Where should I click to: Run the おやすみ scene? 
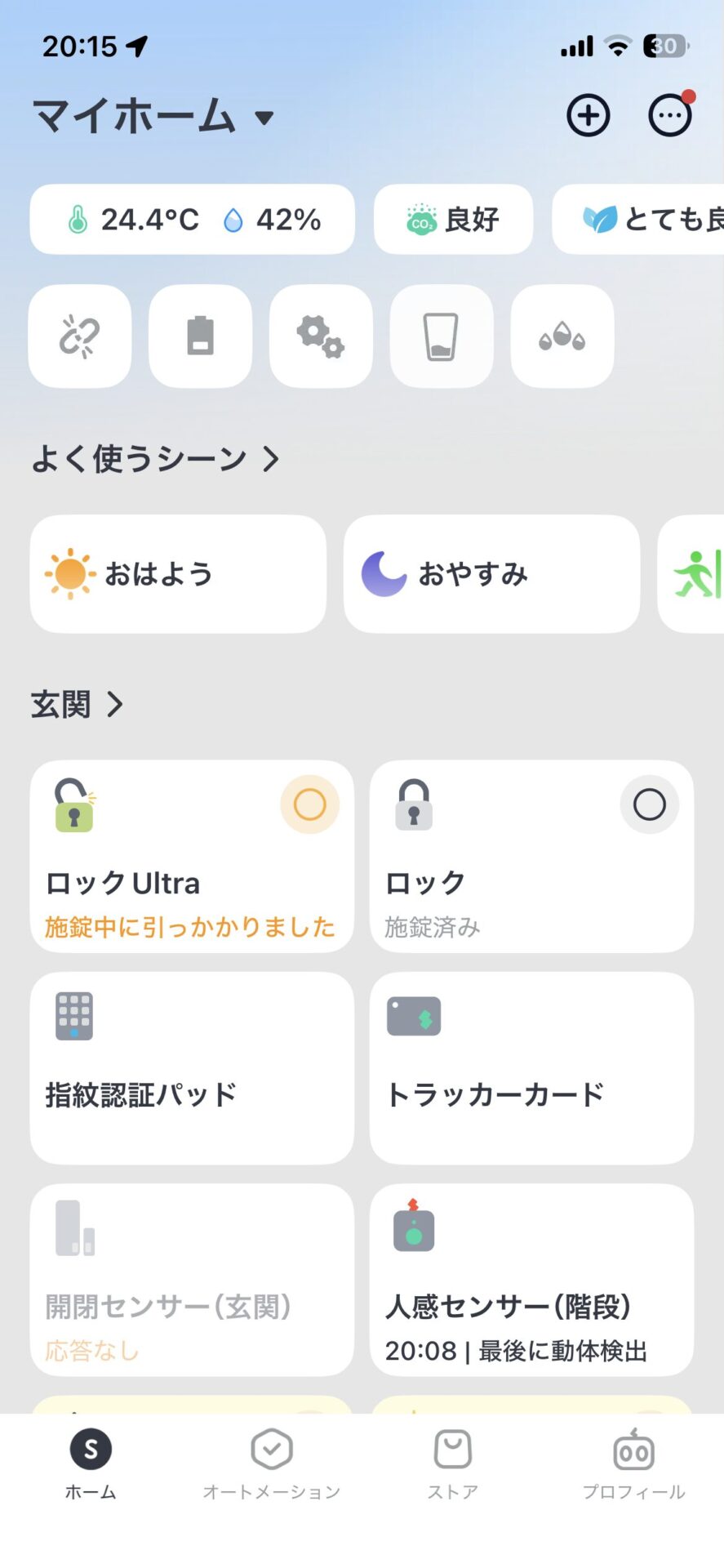[x=491, y=574]
